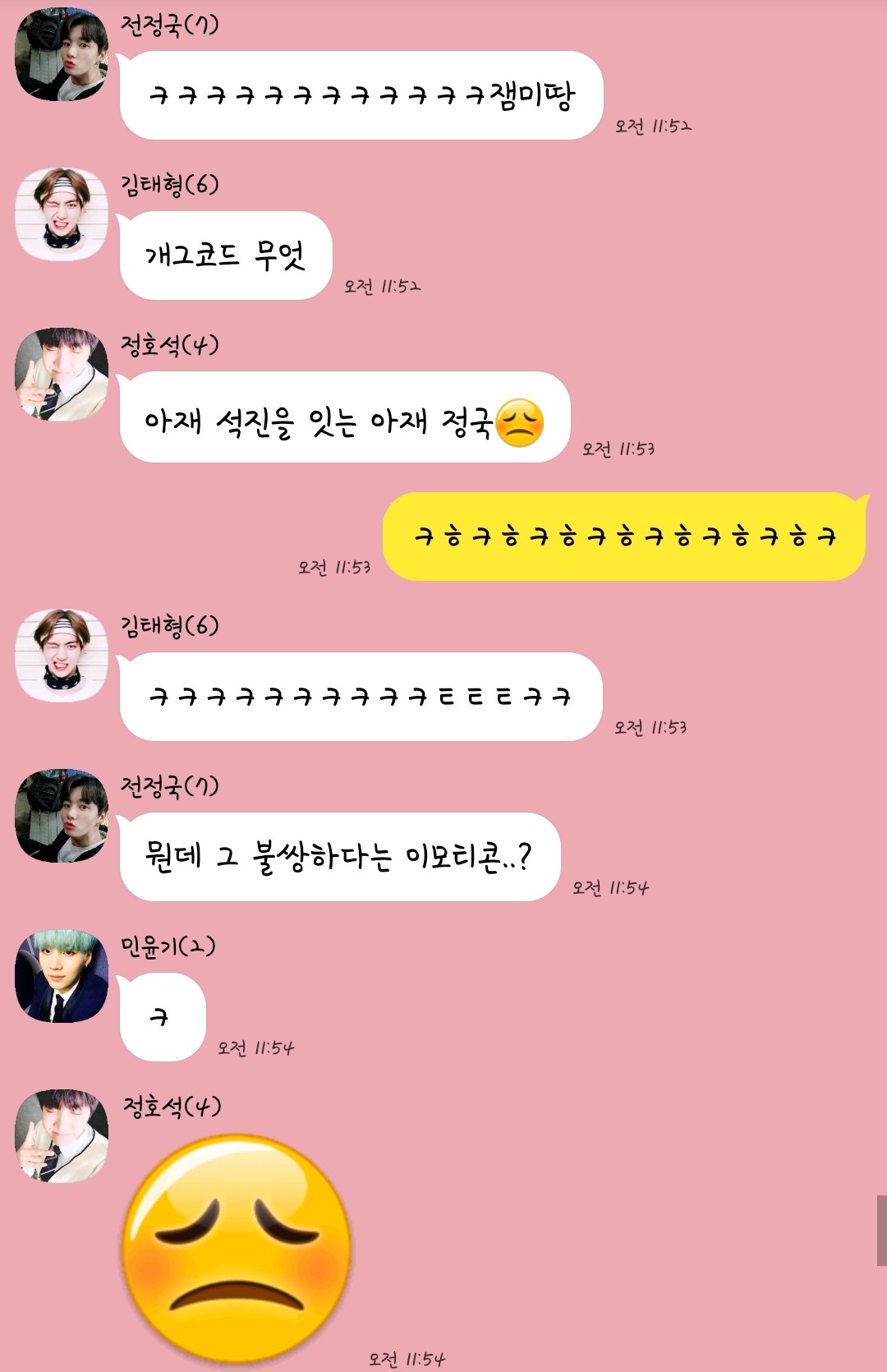Open 민윤기's profile picture

click(62, 976)
